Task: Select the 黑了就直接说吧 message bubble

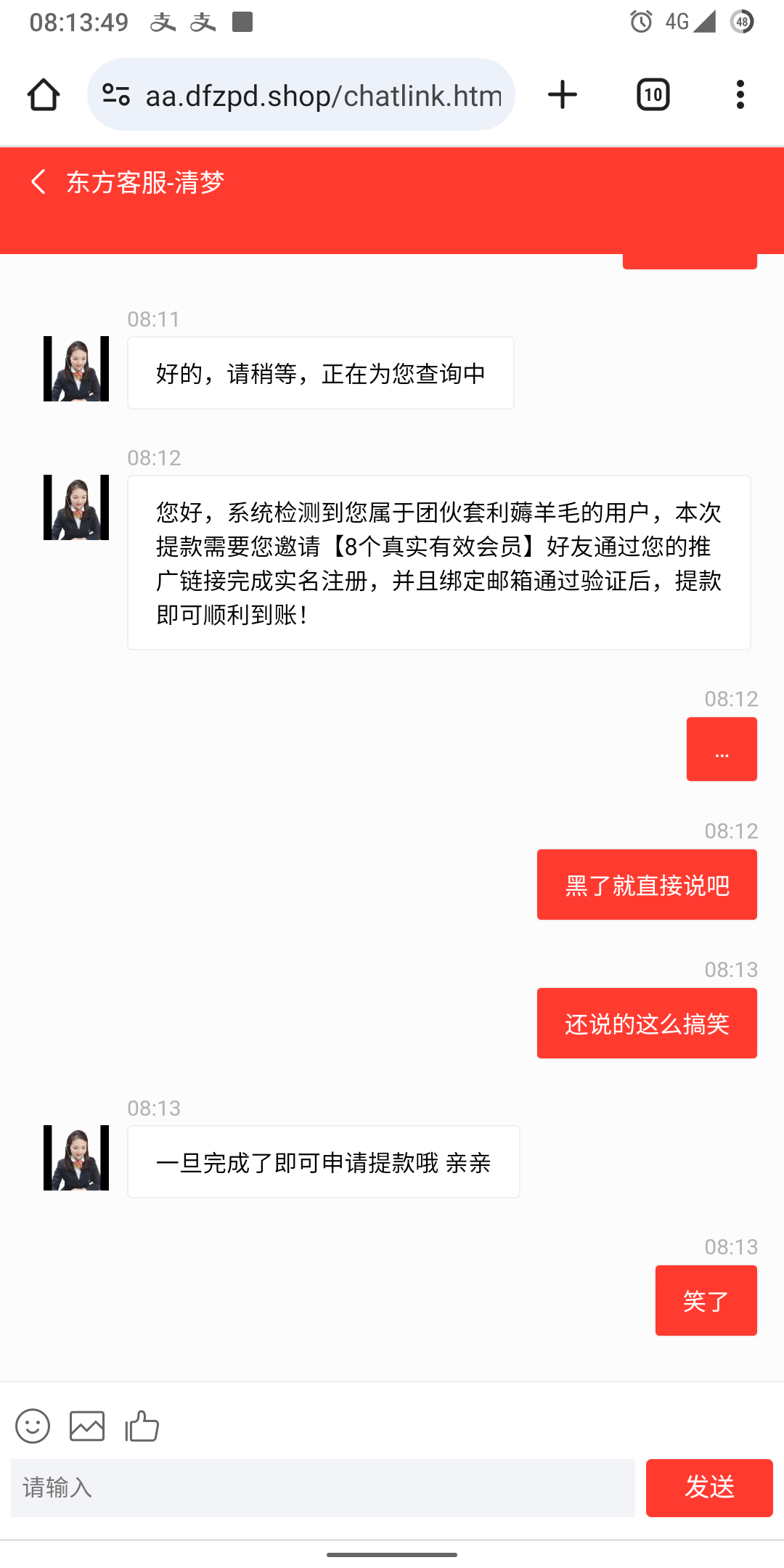Action: coord(647,884)
